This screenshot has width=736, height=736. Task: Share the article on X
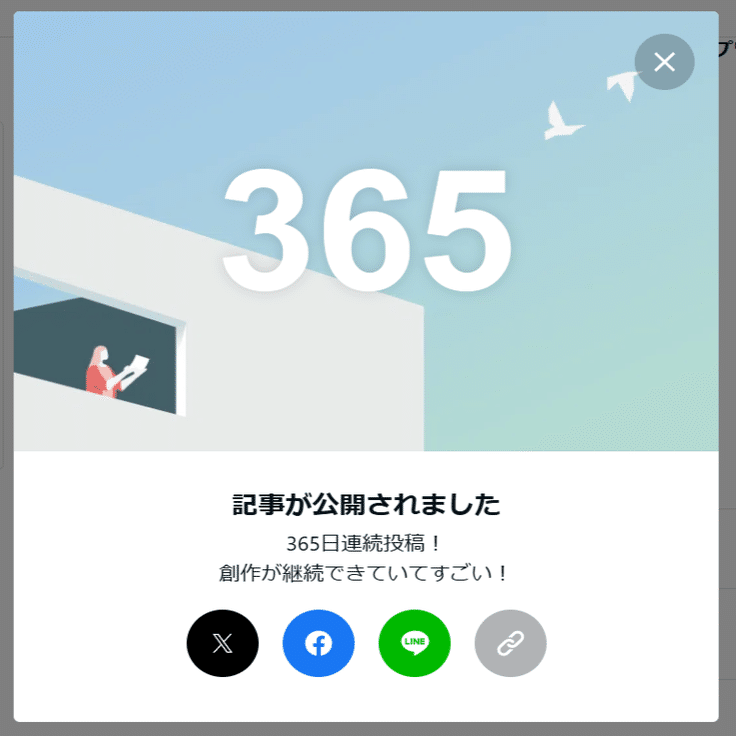(x=222, y=643)
